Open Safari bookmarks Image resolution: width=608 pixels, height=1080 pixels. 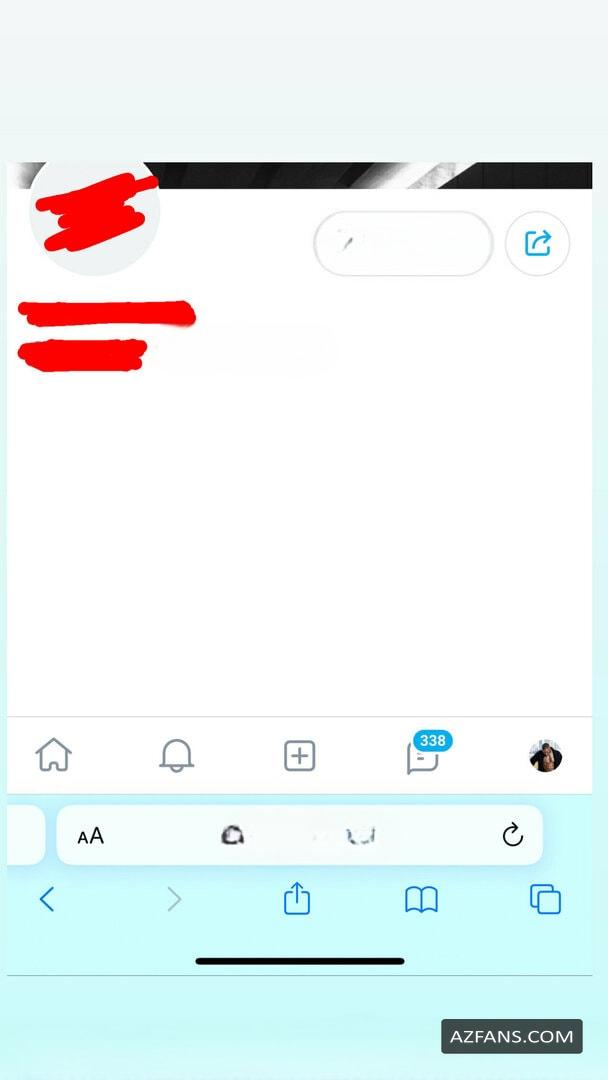point(421,900)
